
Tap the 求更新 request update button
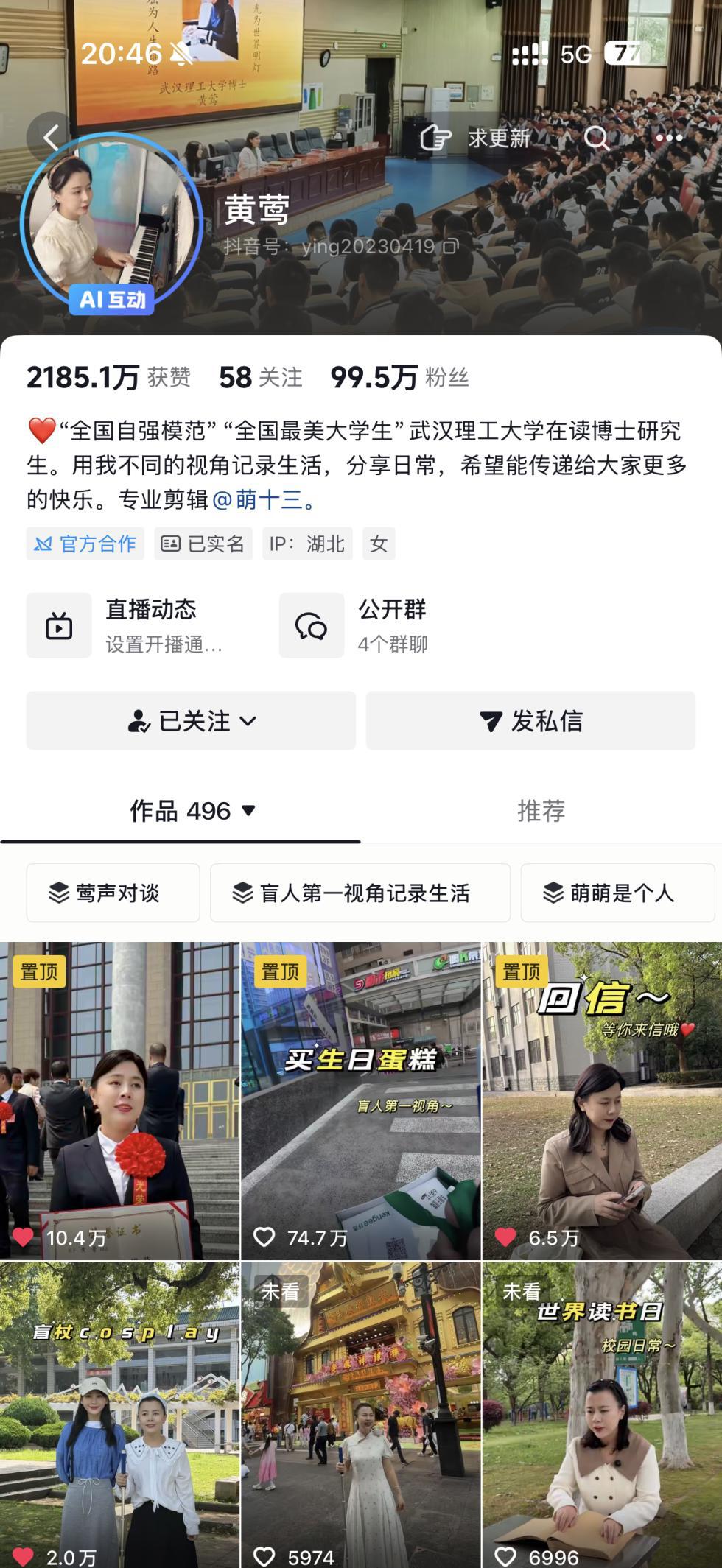click(x=476, y=138)
